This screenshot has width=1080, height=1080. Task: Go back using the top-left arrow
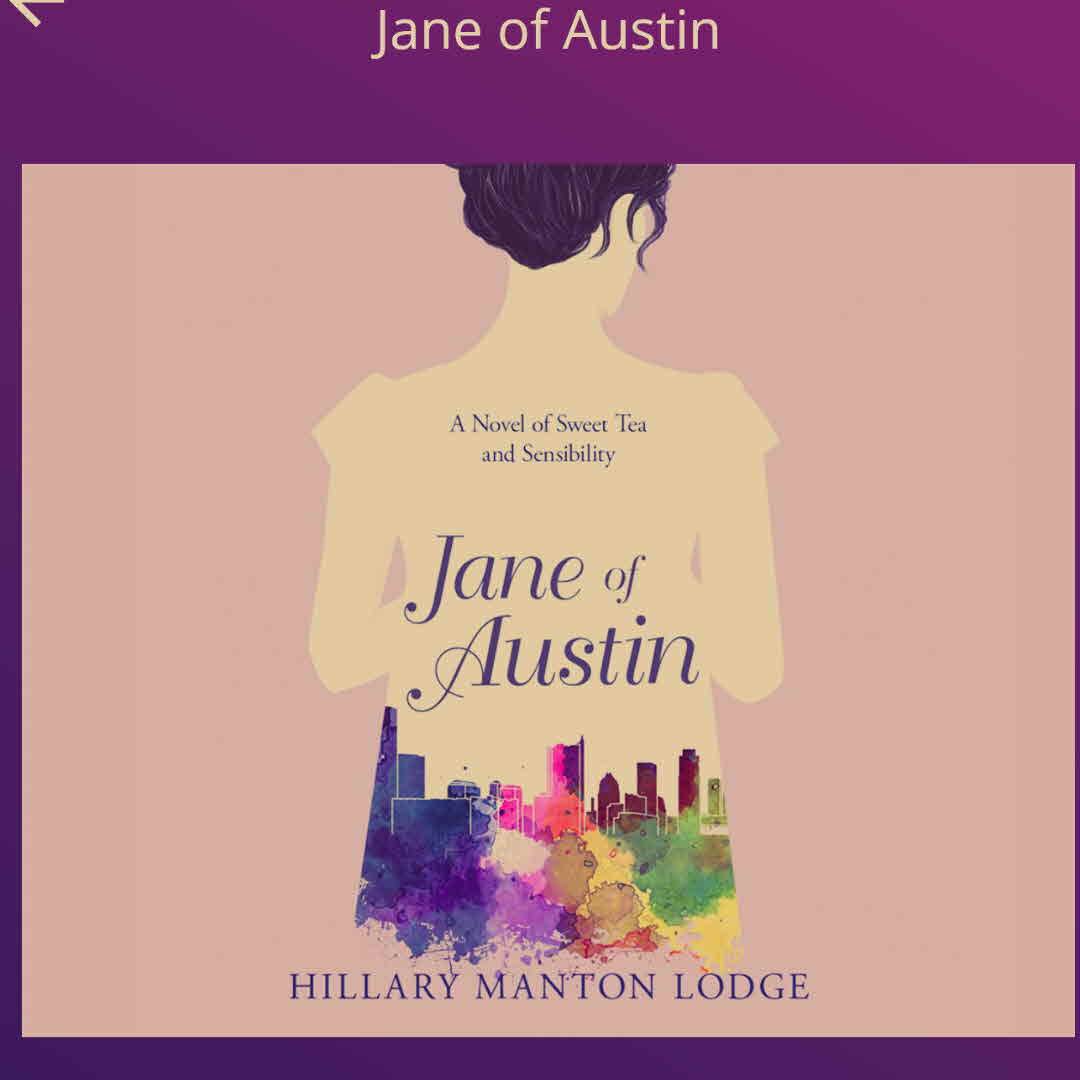(30, 10)
